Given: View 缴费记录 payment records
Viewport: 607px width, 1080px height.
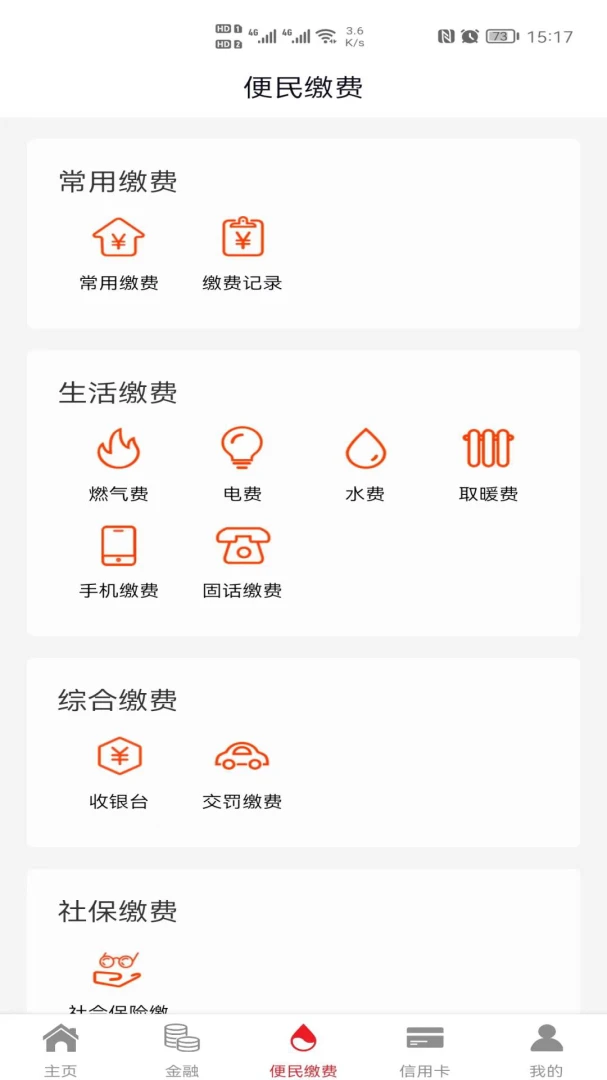Looking at the screenshot, I should [242, 253].
